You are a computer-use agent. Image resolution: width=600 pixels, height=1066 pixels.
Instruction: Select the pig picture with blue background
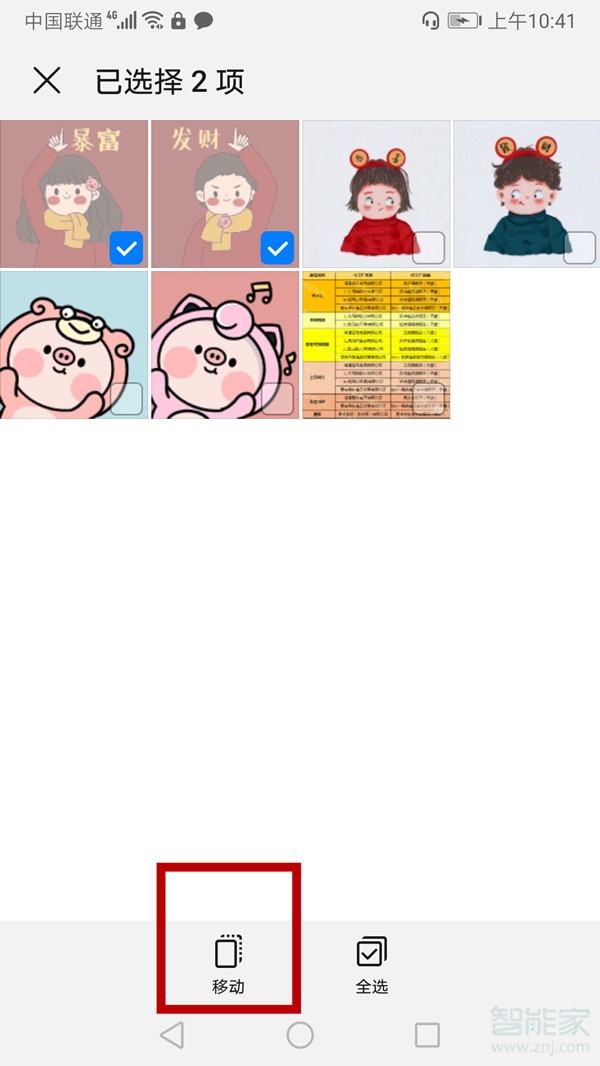(x=126, y=398)
